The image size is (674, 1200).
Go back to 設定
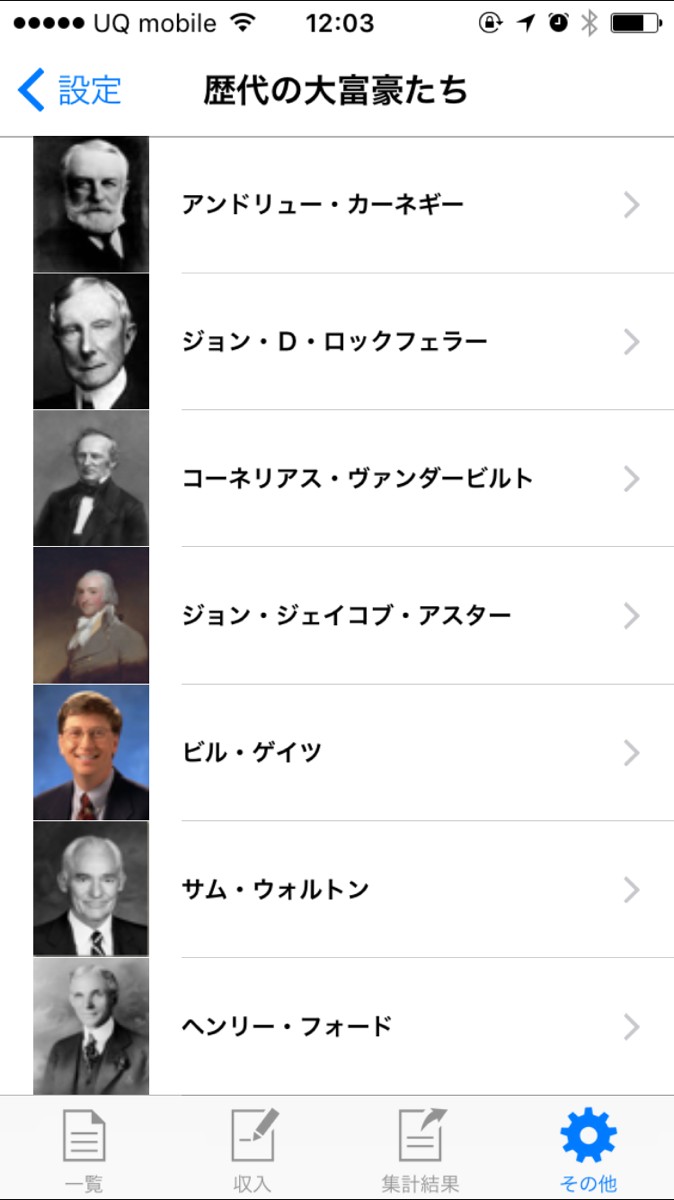(70, 91)
